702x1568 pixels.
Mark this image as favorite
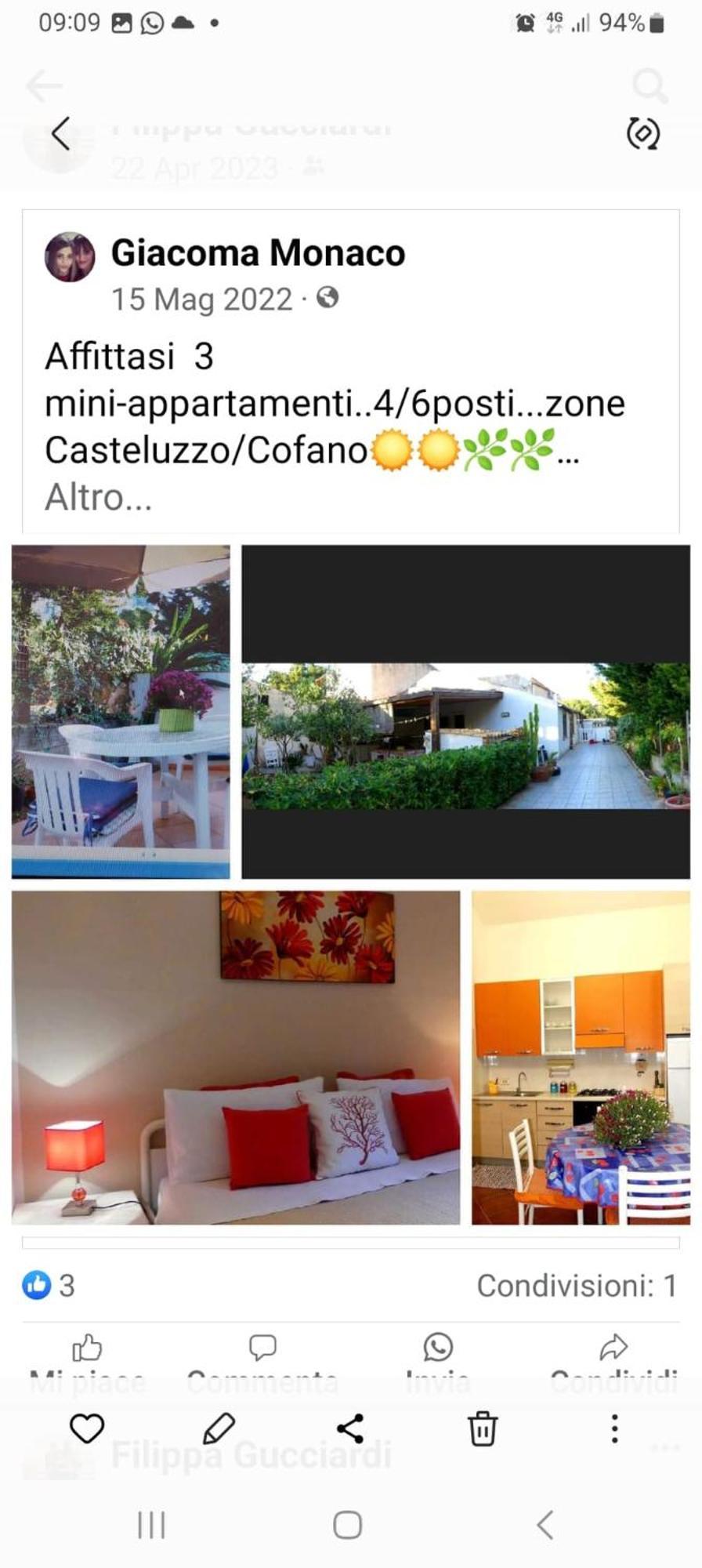tap(87, 1428)
